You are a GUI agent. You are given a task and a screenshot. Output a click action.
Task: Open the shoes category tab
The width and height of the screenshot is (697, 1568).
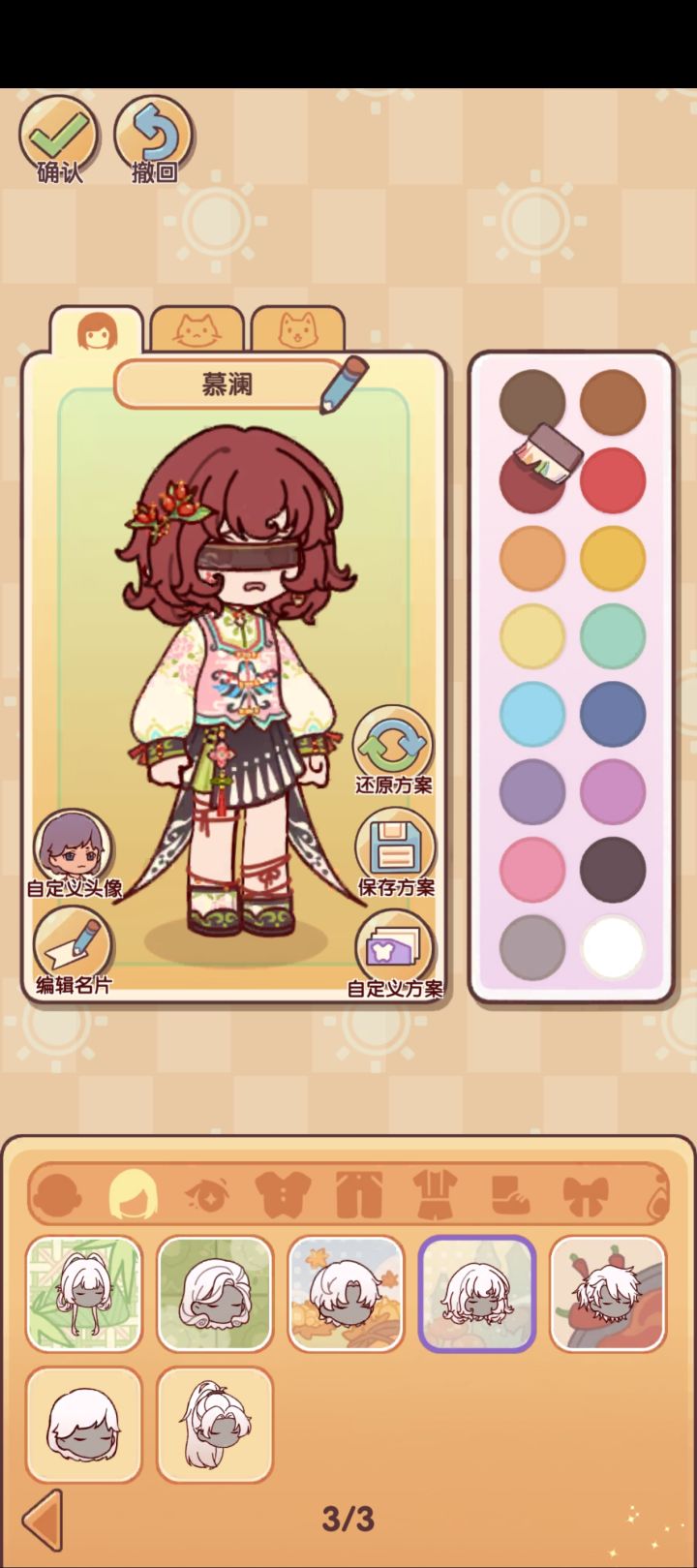(x=509, y=1194)
